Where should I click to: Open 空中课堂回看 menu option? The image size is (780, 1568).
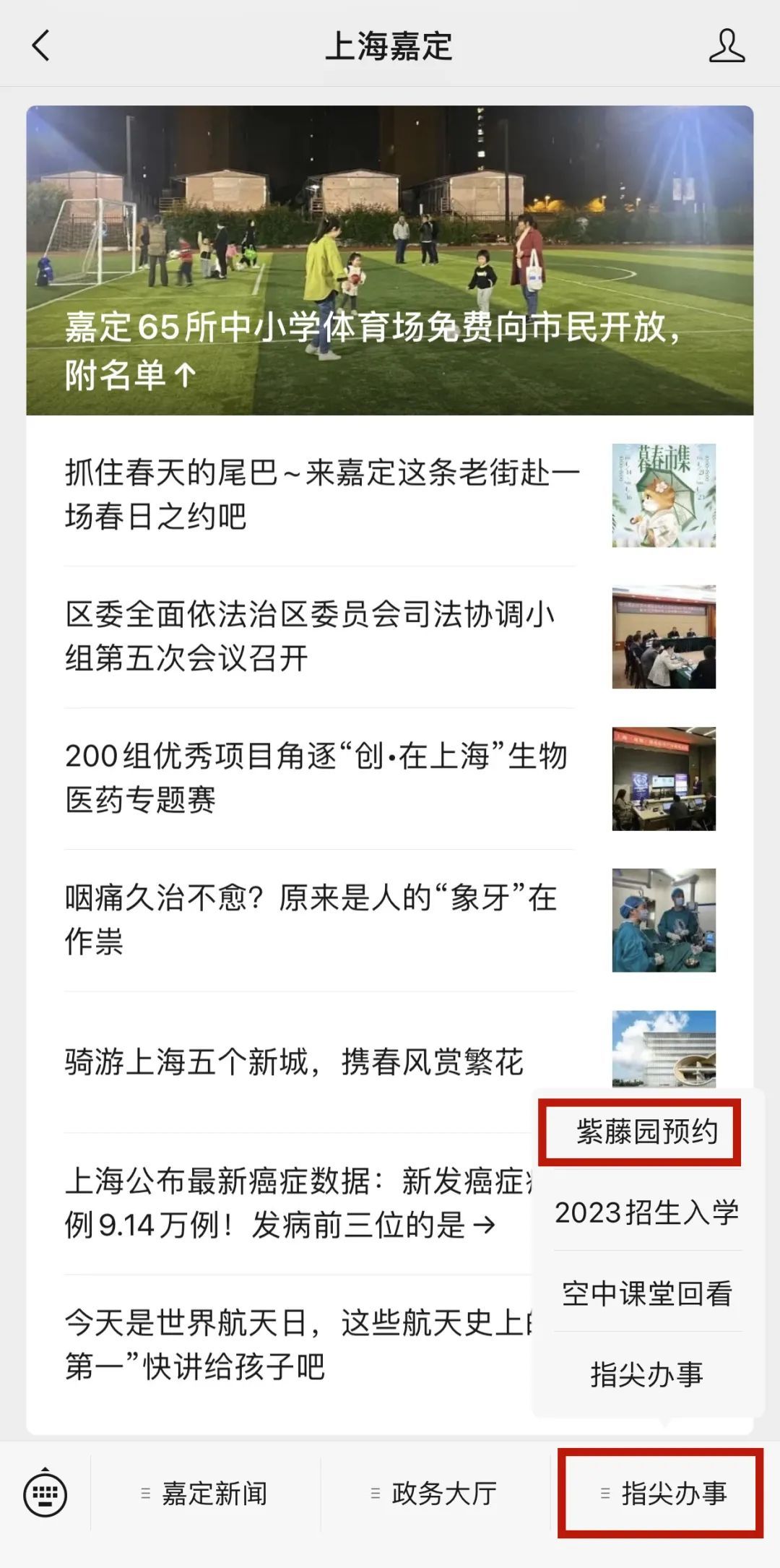click(646, 1293)
